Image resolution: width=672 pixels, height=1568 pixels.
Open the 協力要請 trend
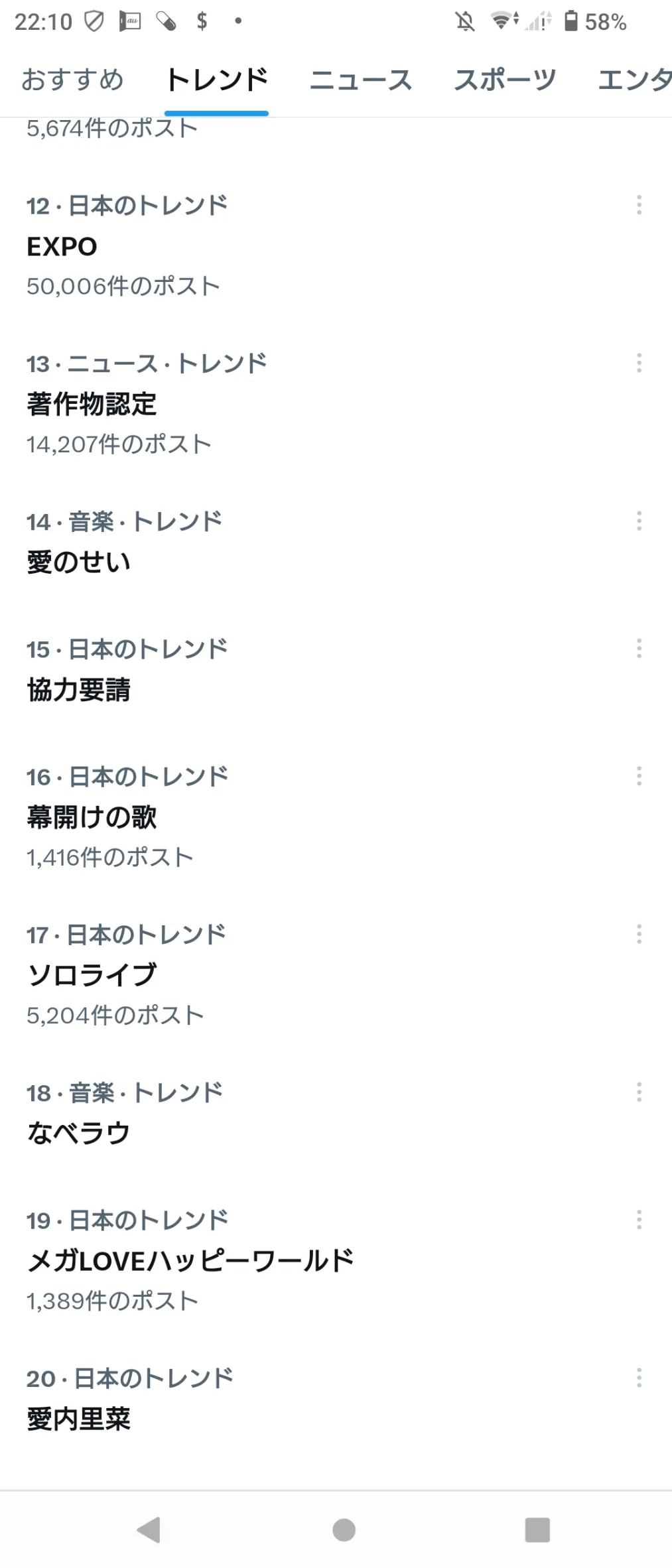point(78,690)
